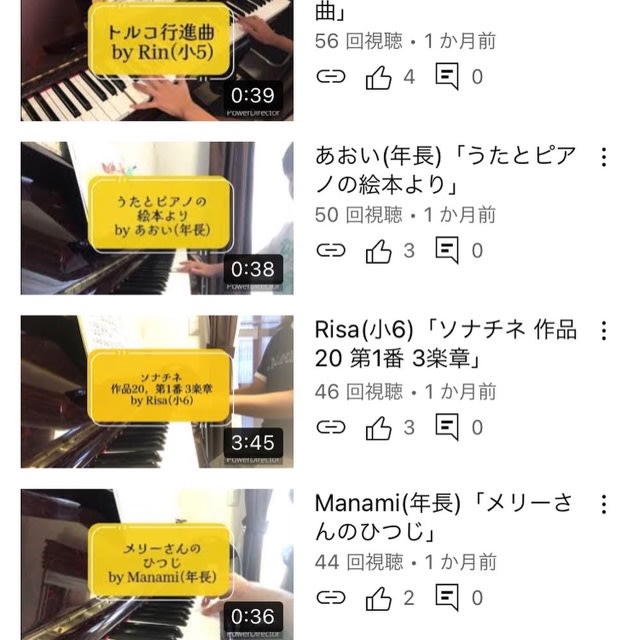Copy link for the Risa(小6) ソナチネ video

pyautogui.click(x=330, y=427)
